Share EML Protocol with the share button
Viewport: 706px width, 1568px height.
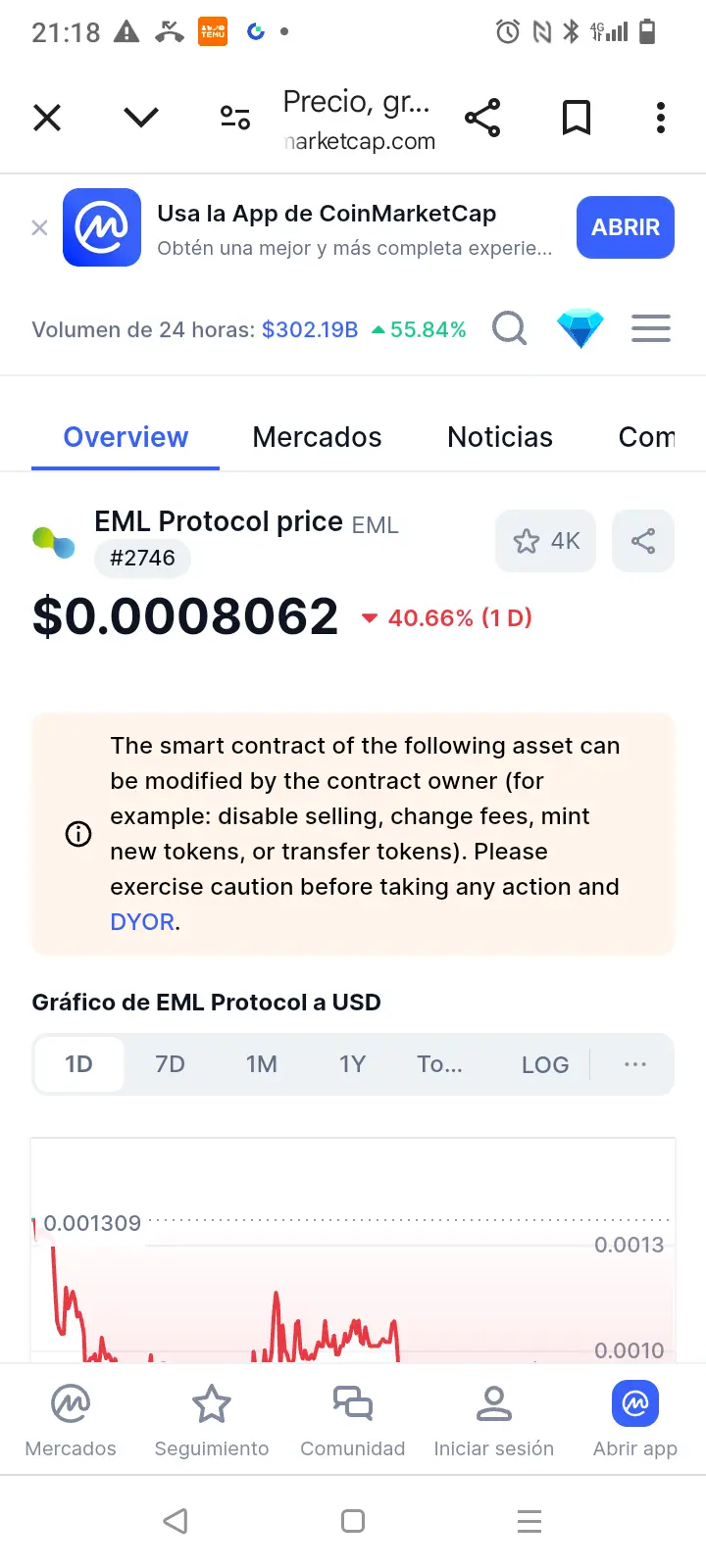643,541
